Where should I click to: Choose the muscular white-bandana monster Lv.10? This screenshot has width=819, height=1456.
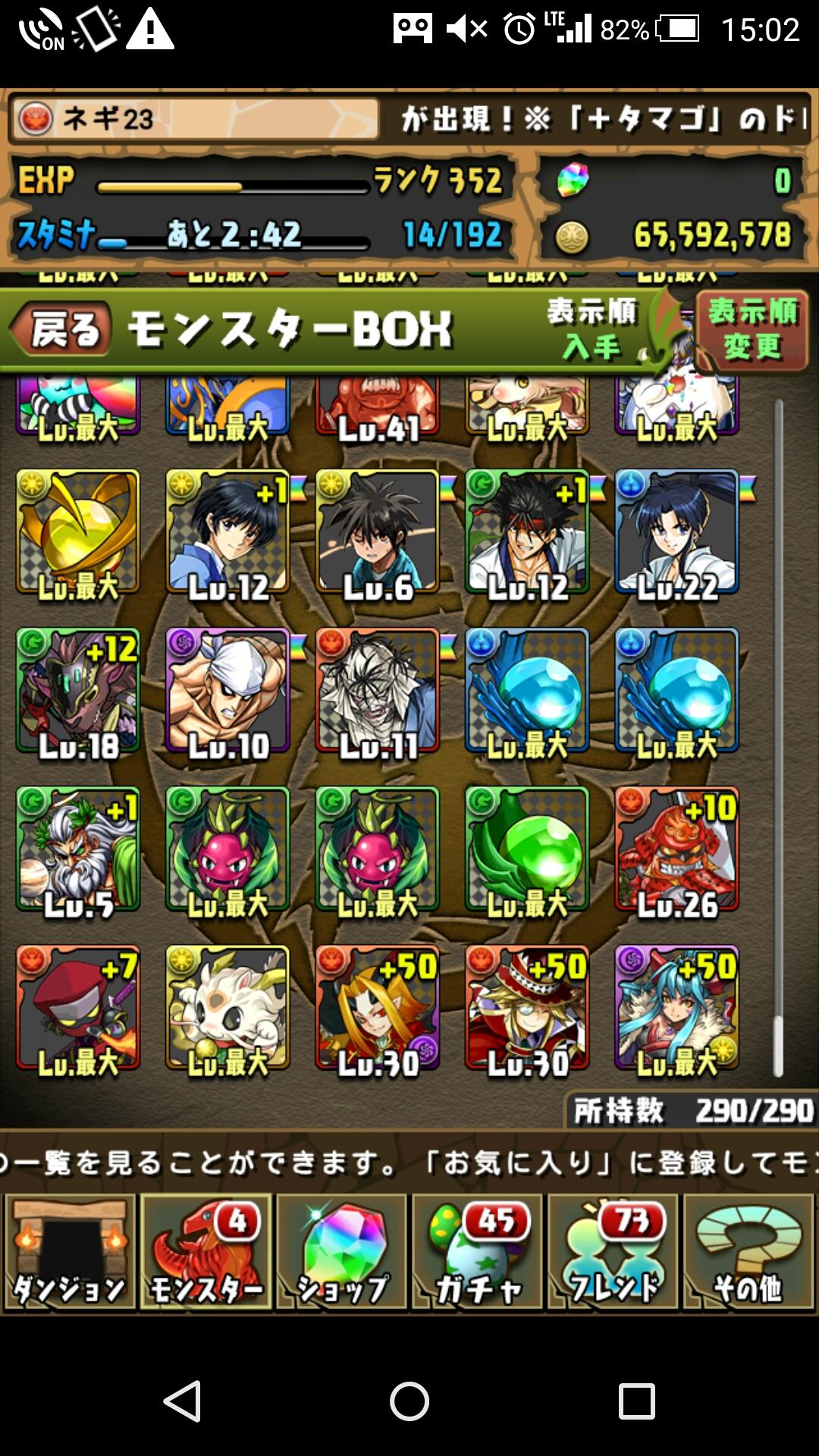pos(227,691)
